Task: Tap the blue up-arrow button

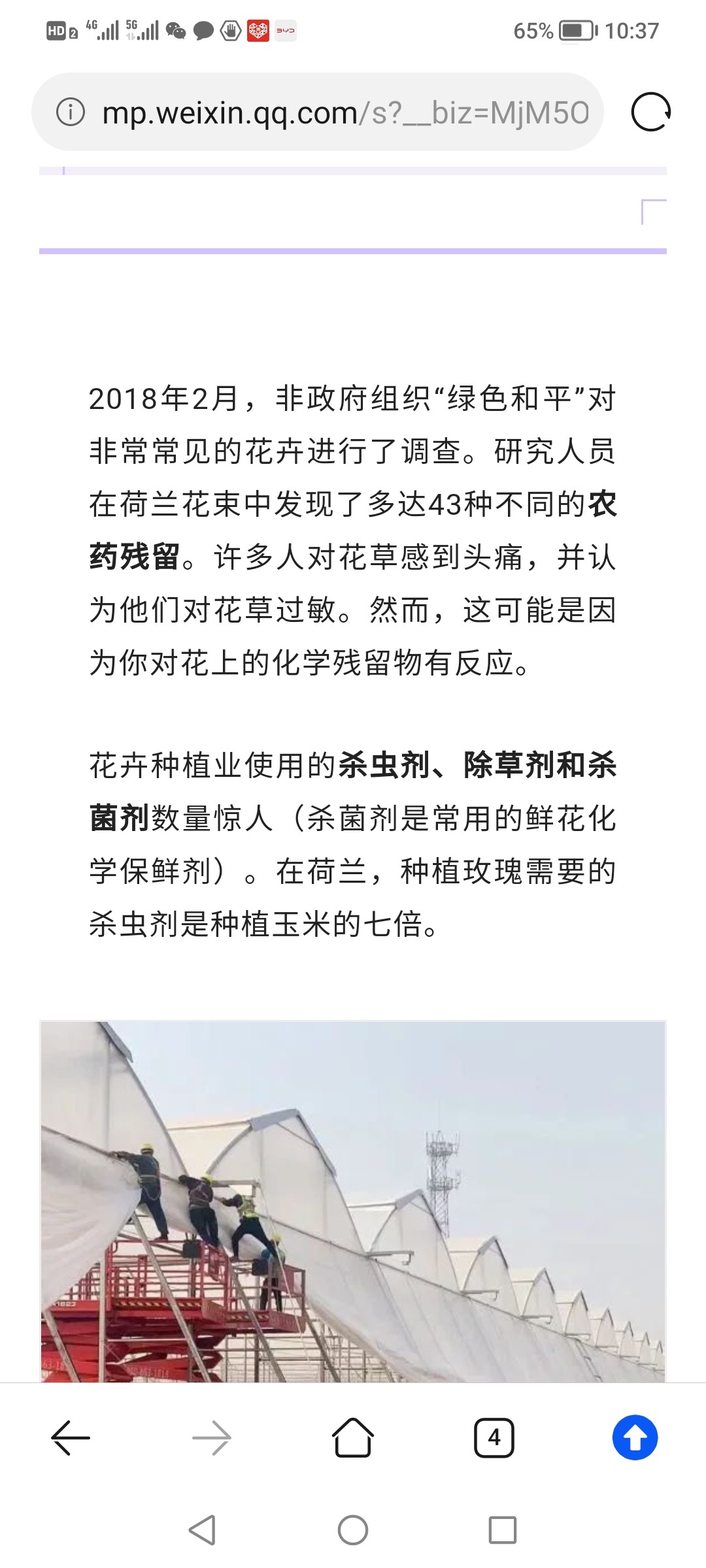Action: click(x=635, y=1438)
